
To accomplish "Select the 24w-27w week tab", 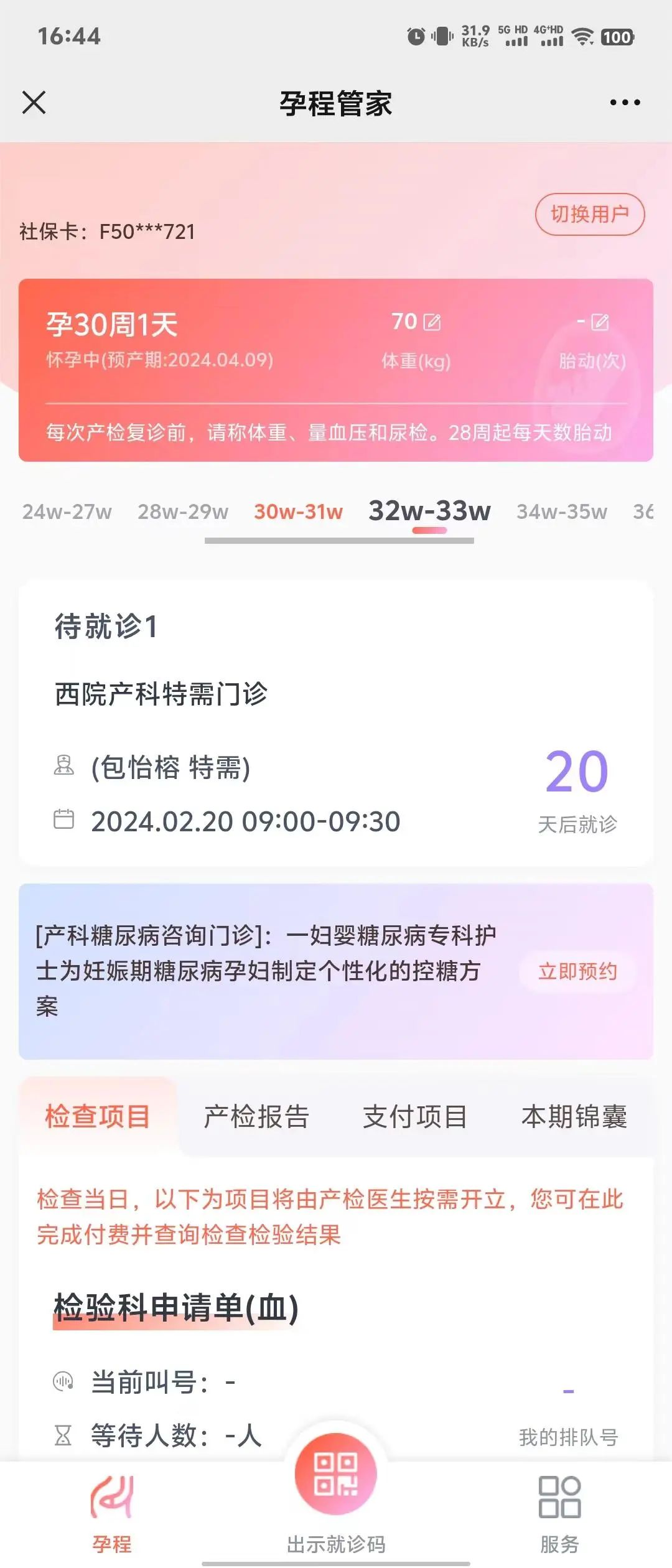I will [67, 511].
